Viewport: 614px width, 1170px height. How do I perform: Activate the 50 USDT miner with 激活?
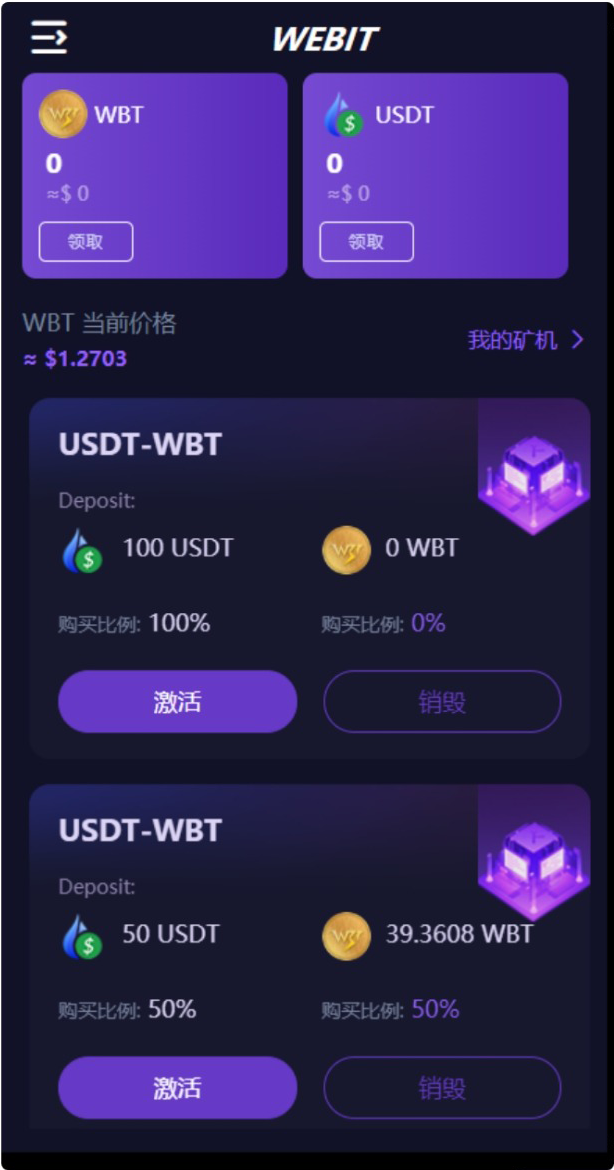tap(178, 1088)
